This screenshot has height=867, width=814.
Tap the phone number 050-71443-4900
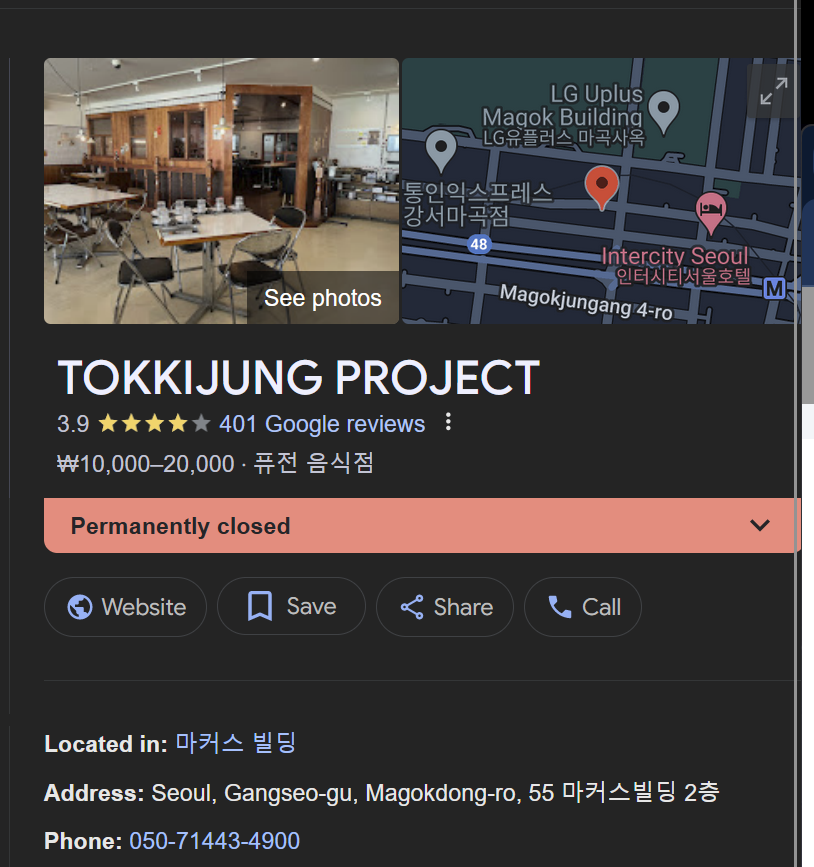click(214, 841)
